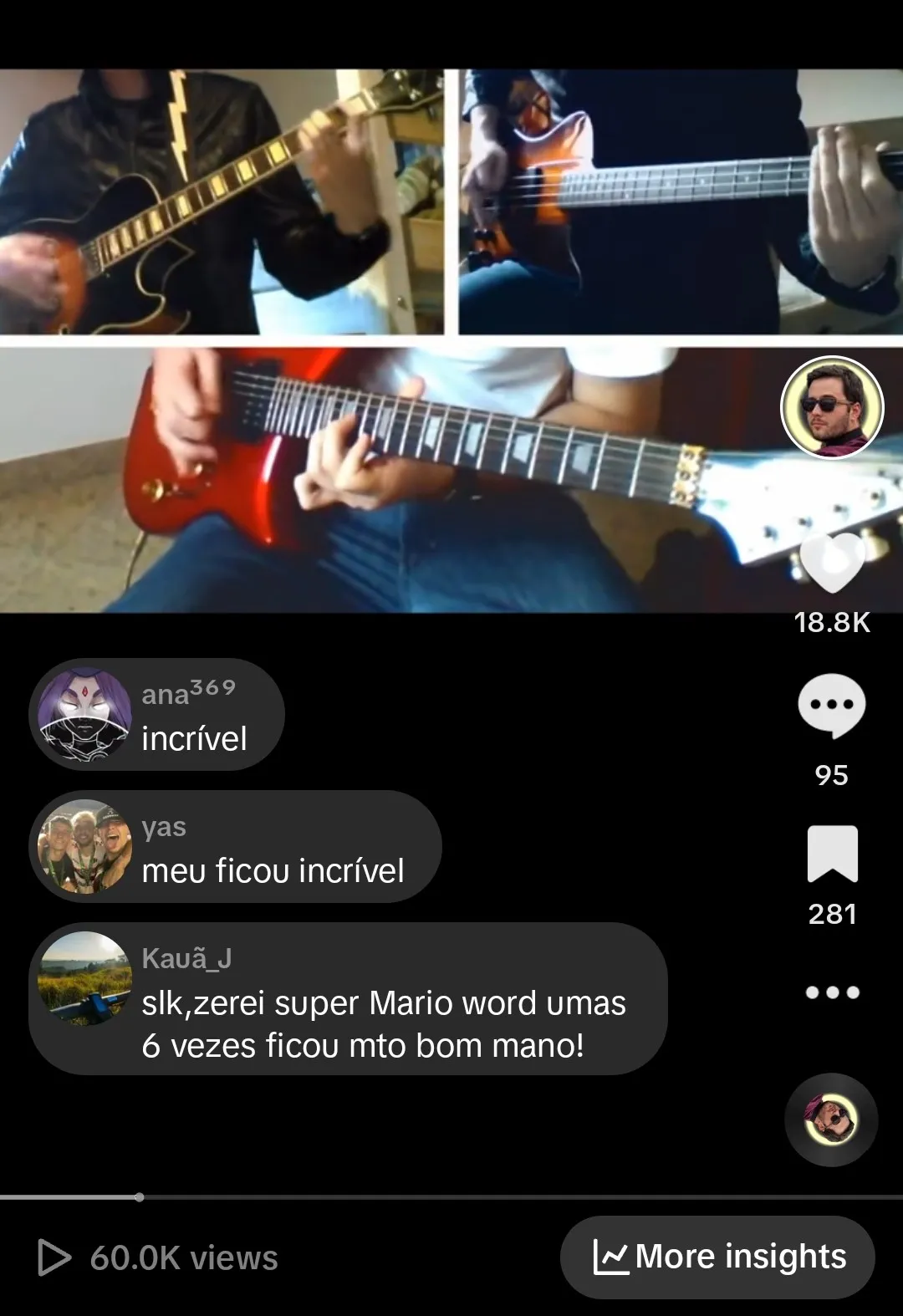
Task: Open the three-dot more options menu
Action: (x=832, y=992)
